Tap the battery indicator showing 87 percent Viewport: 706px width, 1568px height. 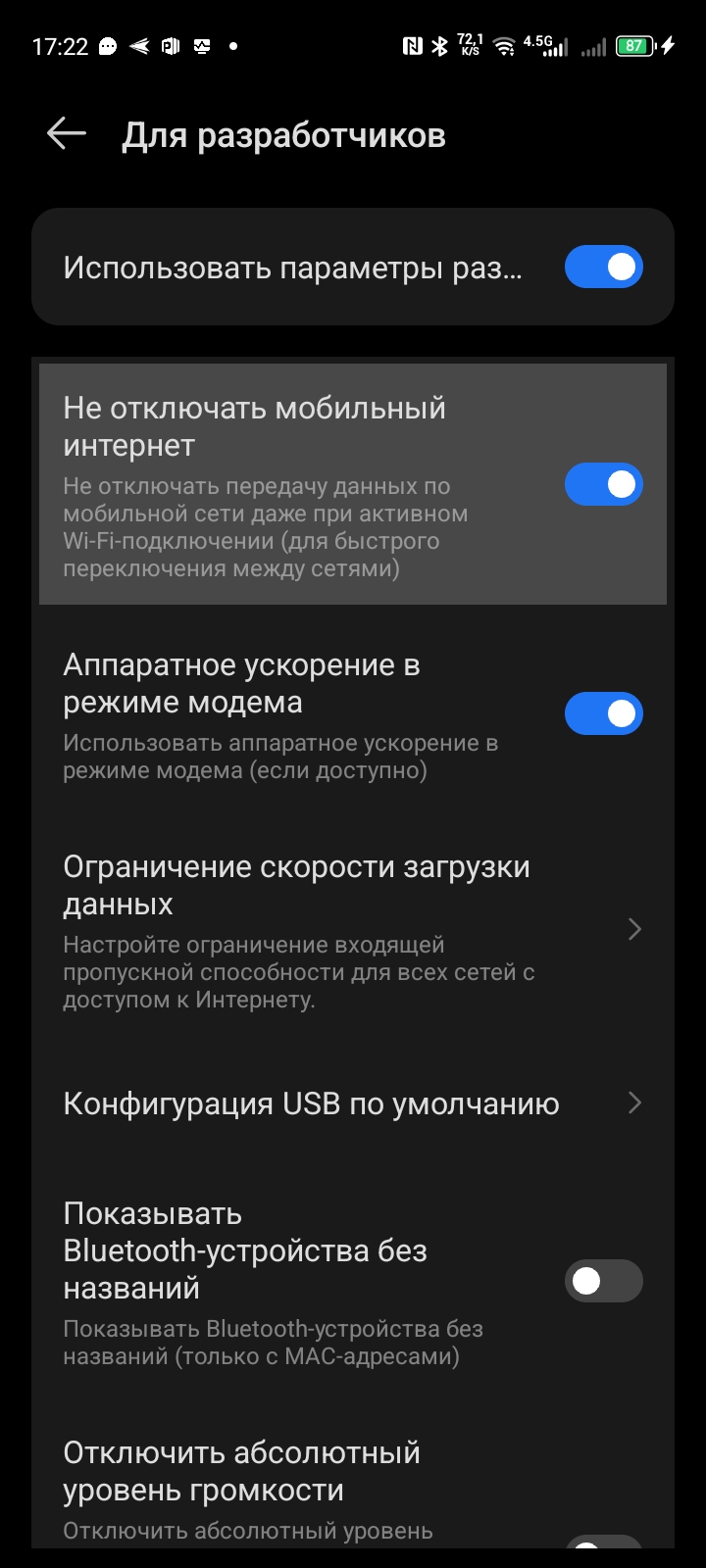click(635, 44)
